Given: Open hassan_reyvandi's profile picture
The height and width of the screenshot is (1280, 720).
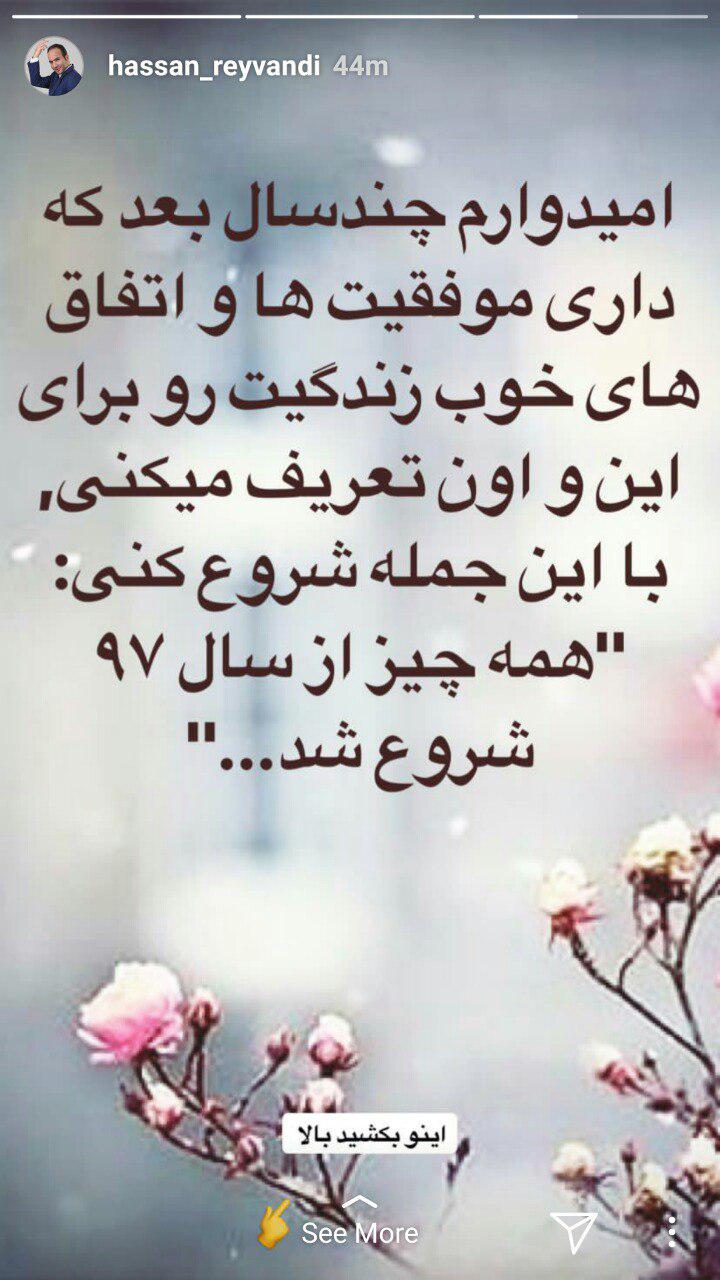Looking at the screenshot, I should 54,67.
